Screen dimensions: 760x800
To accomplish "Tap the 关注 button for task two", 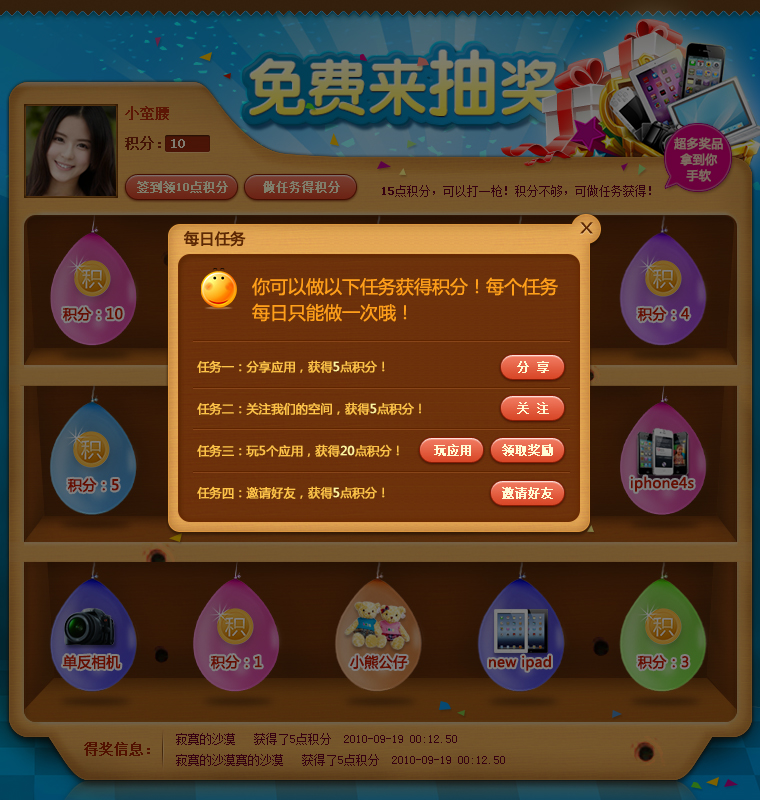I will (x=532, y=408).
